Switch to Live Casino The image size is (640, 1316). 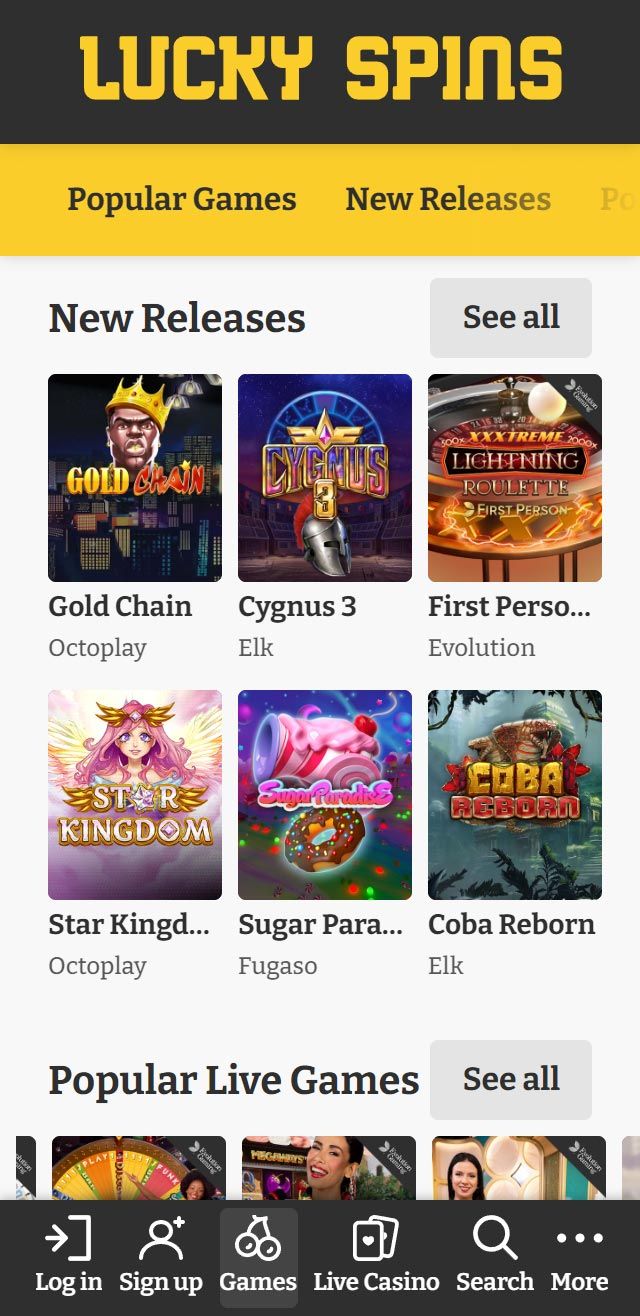click(x=376, y=1256)
